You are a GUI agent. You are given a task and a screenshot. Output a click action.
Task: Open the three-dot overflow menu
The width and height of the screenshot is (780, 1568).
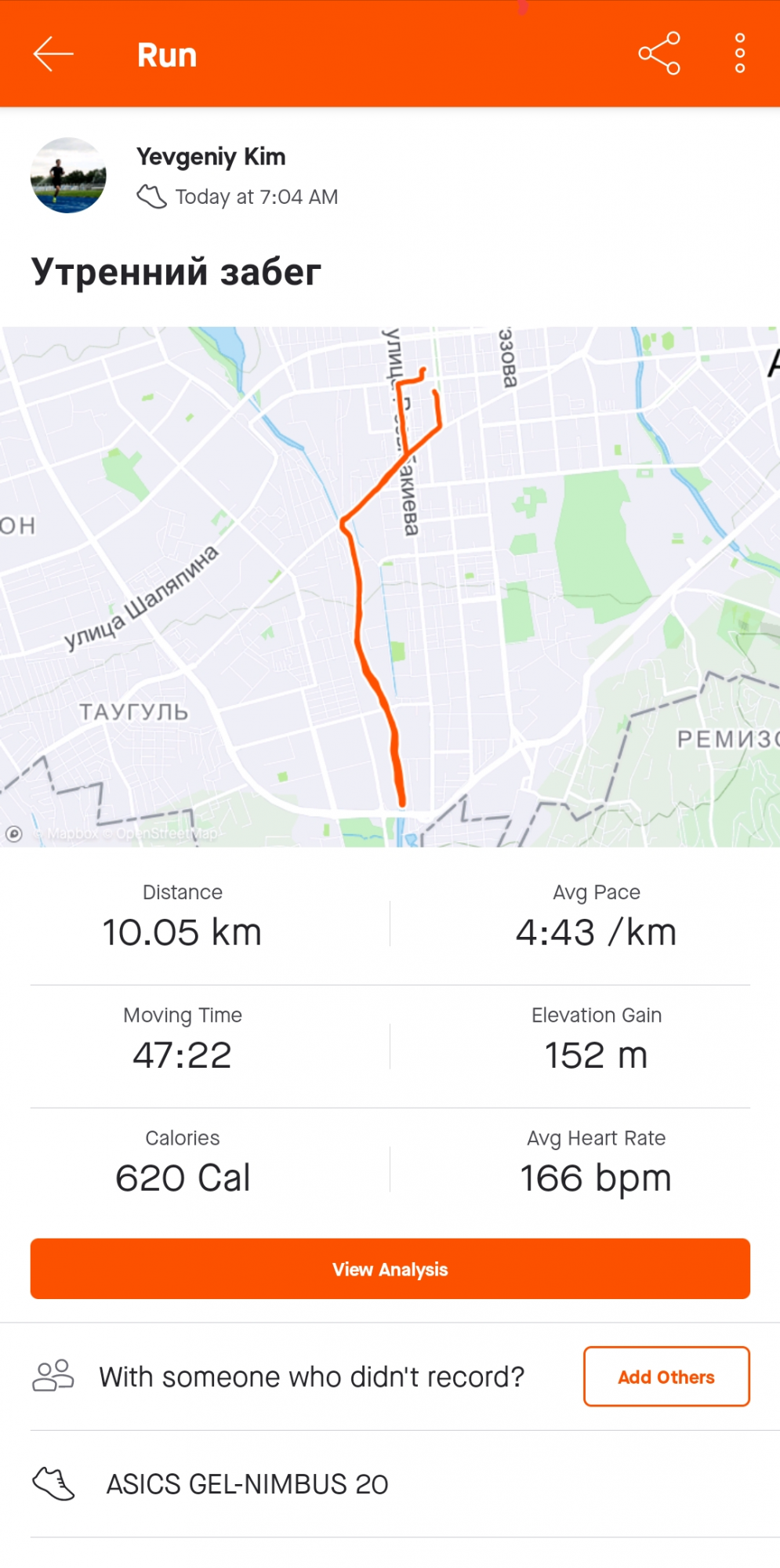pos(739,54)
